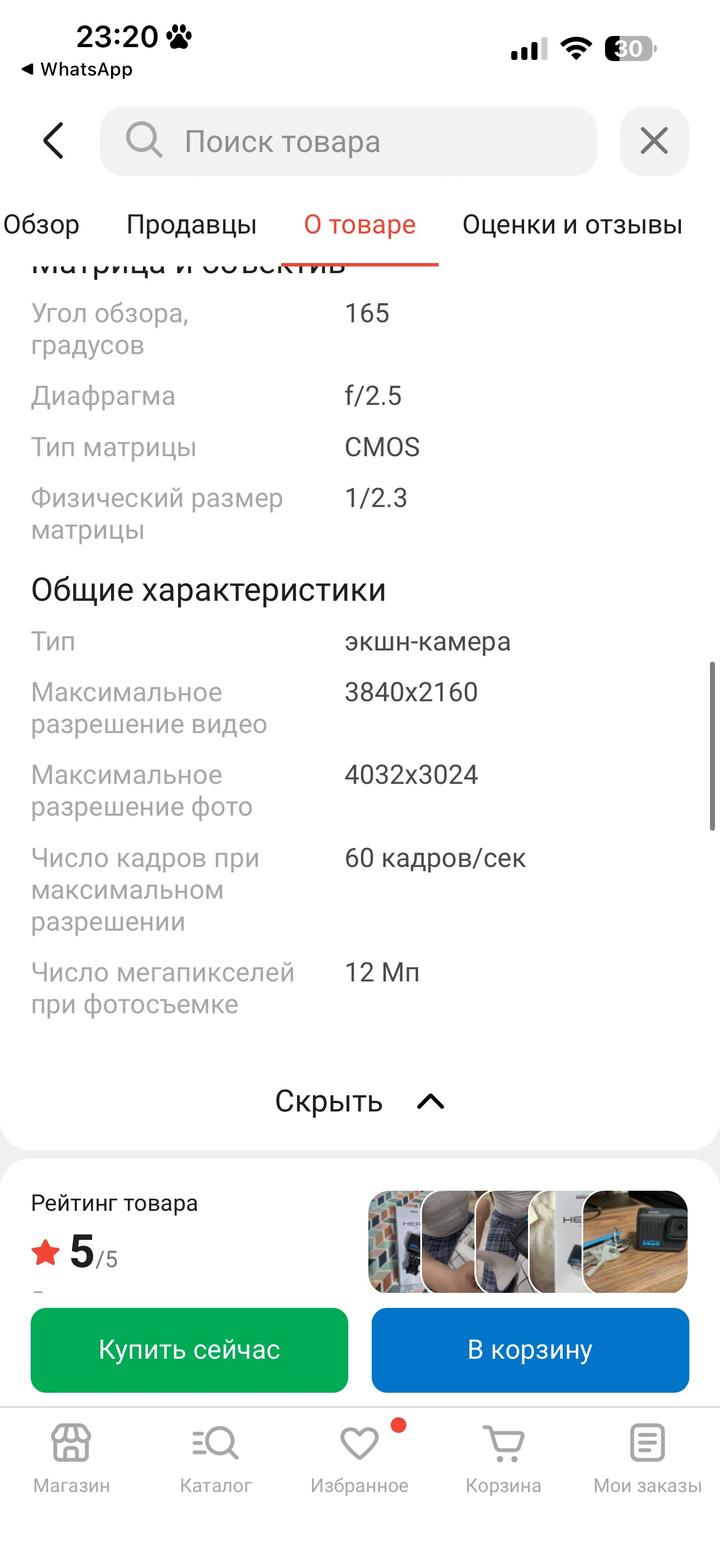
Task: Collapse the specifications with Скрыть
Action: click(x=358, y=1101)
